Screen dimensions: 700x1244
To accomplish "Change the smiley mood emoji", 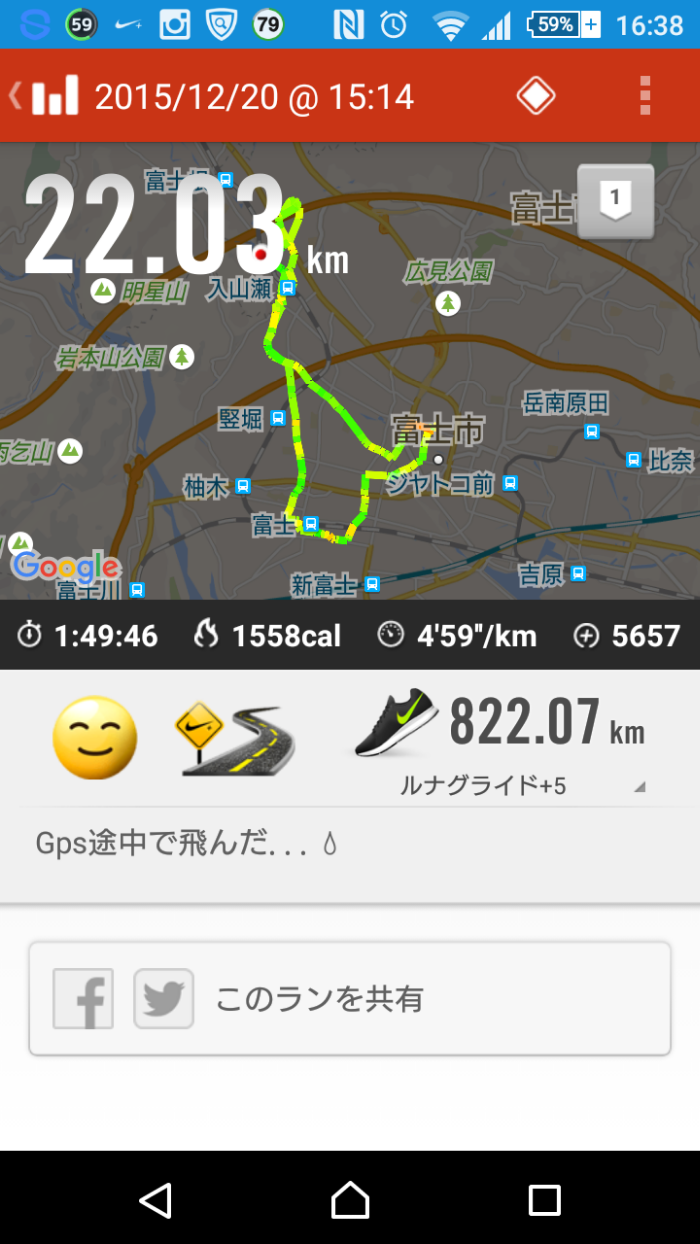I will tap(94, 737).
